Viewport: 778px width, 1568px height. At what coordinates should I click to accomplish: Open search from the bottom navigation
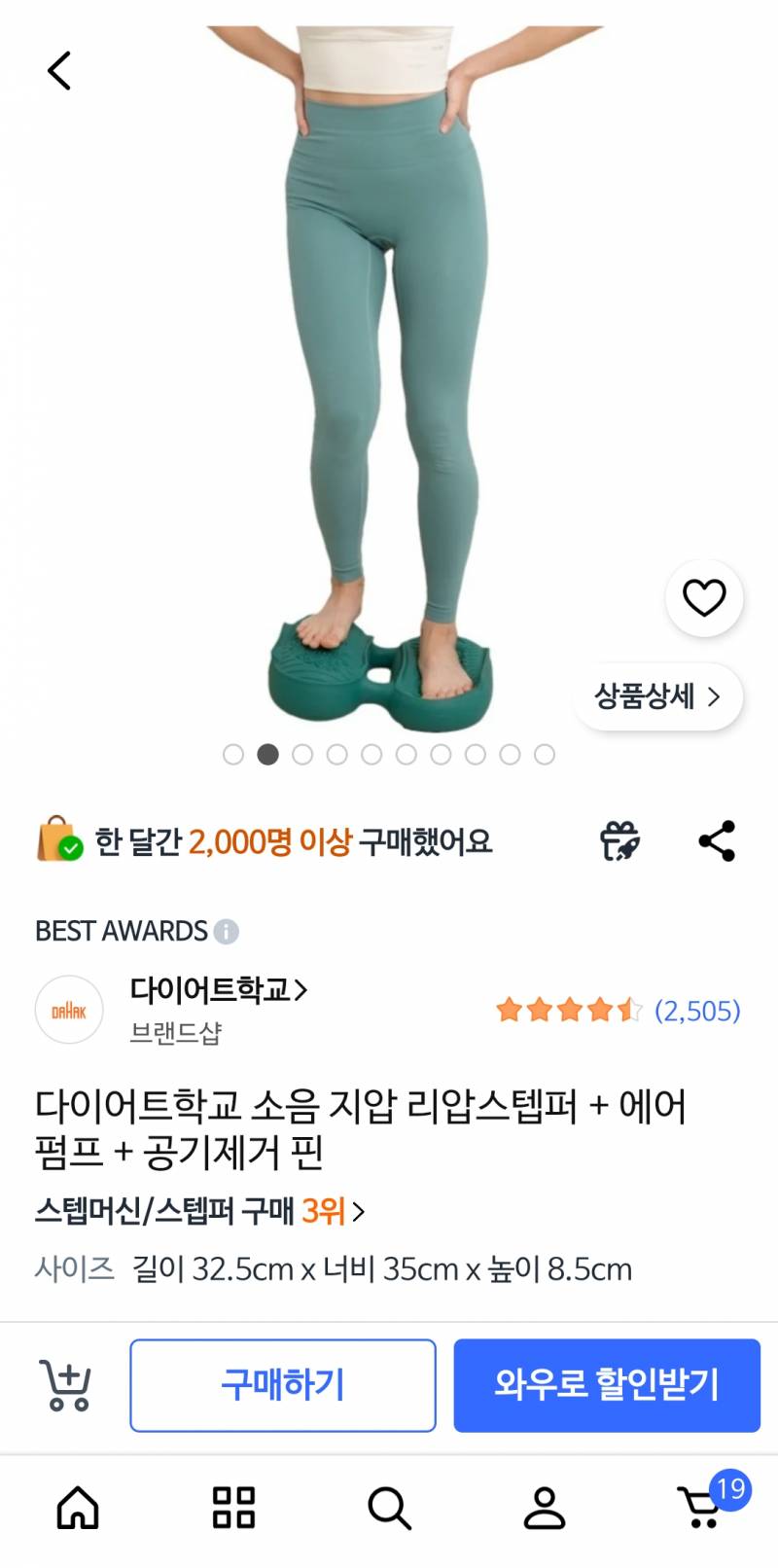coord(389,1507)
